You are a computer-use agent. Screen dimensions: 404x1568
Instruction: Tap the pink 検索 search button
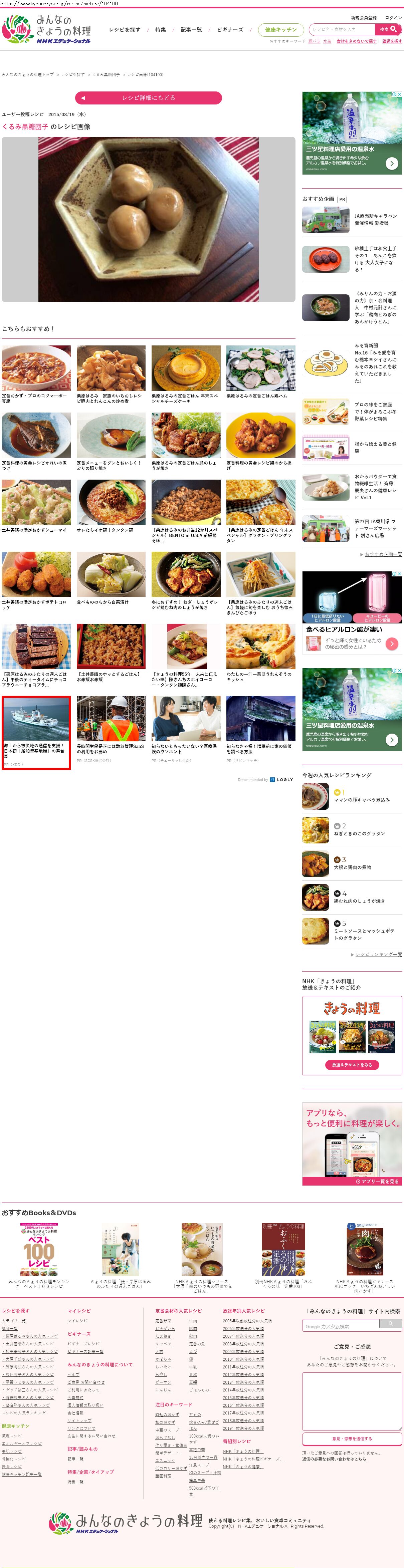[388, 29]
